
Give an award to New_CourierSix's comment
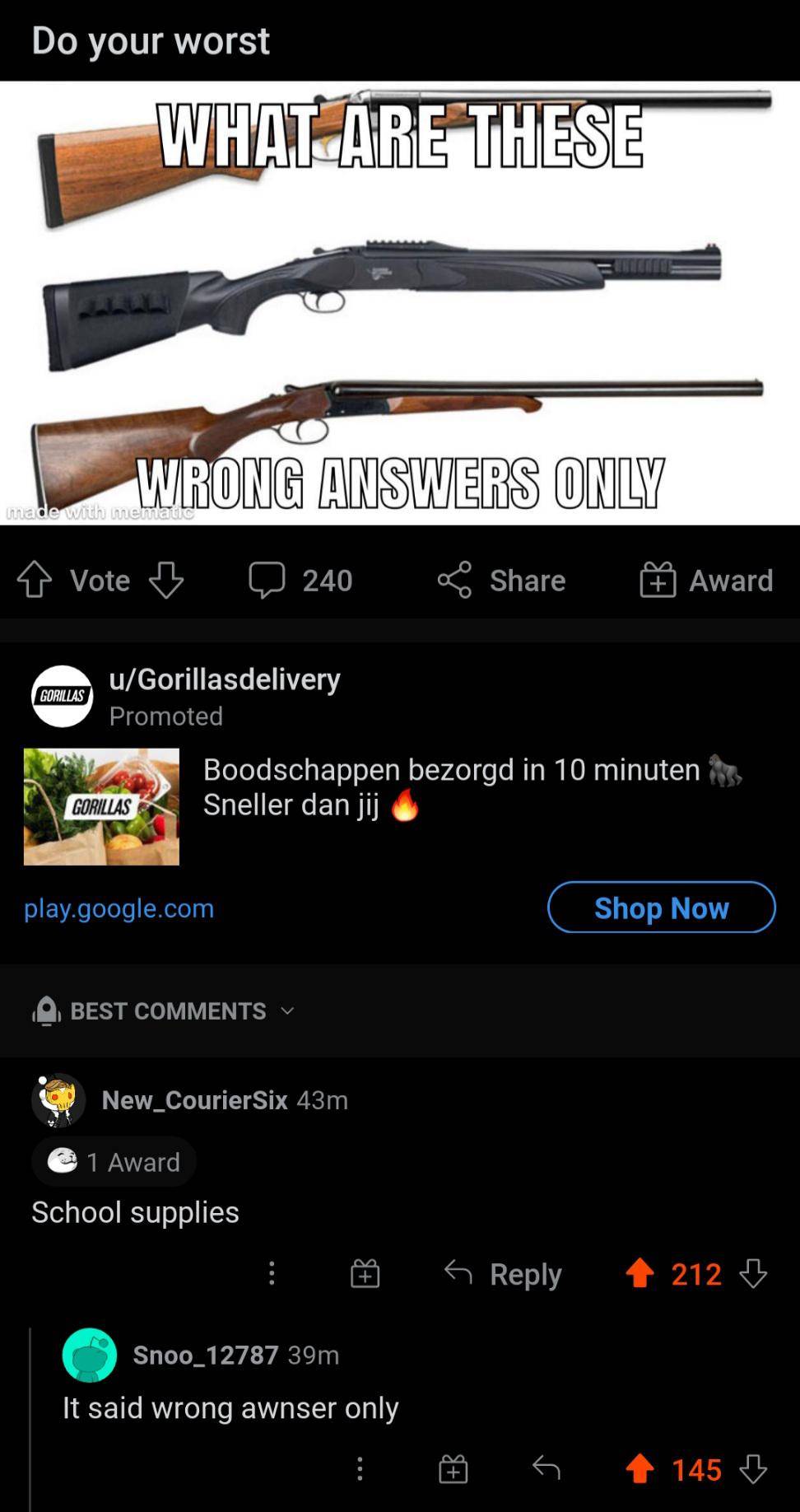(365, 1273)
